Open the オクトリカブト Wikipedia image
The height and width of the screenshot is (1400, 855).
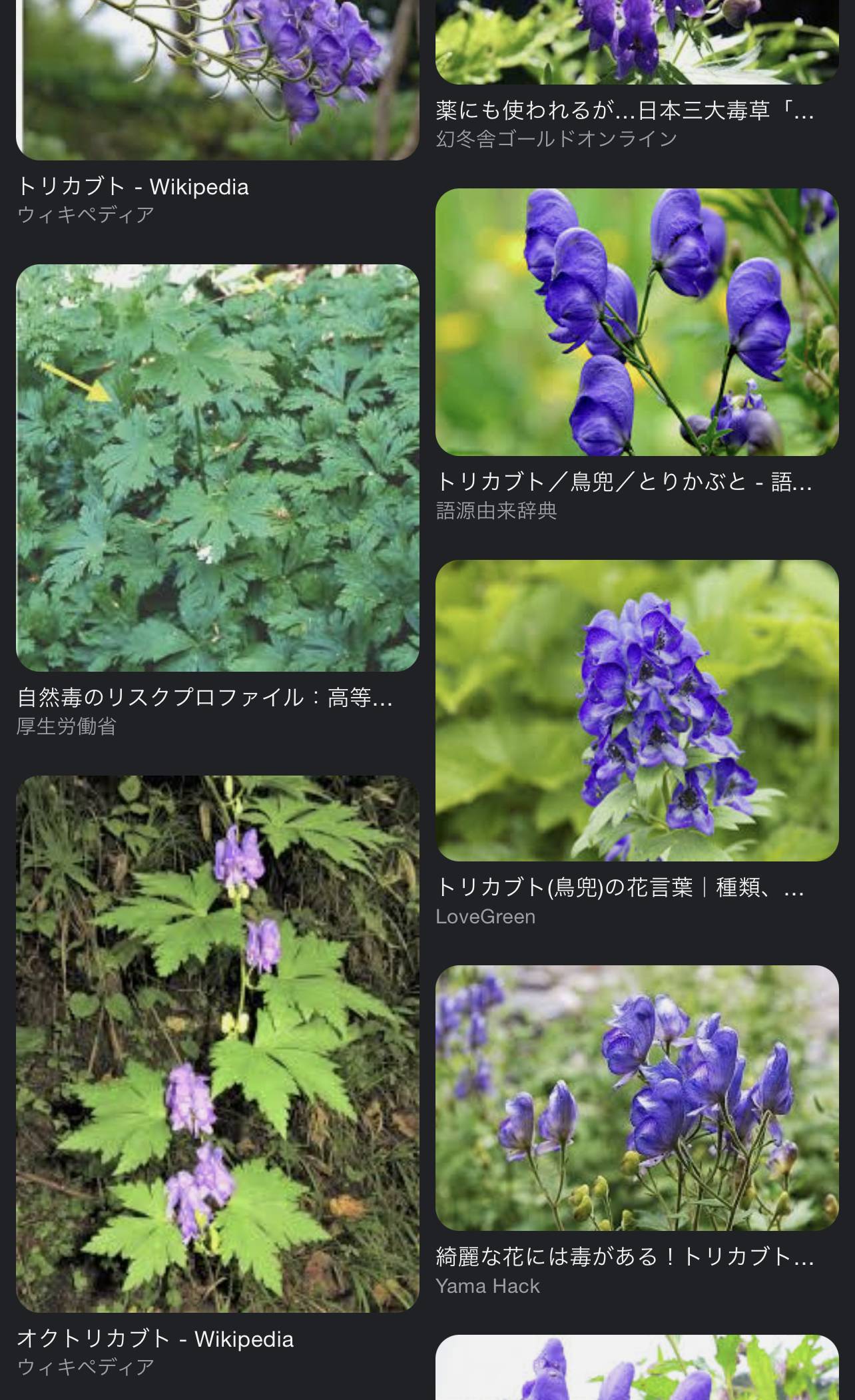coord(217,1043)
